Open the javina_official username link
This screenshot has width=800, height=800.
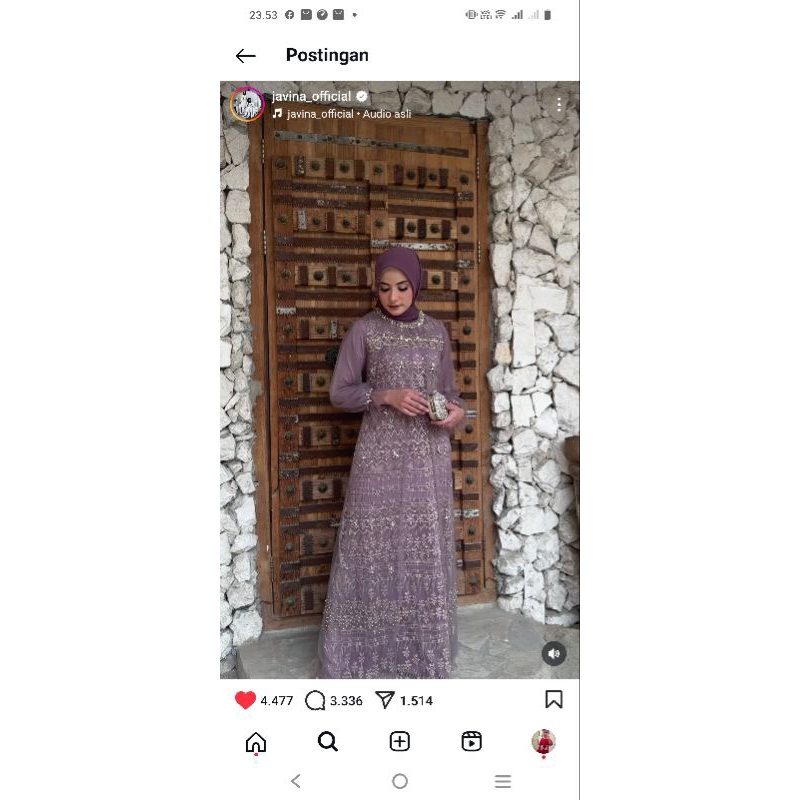pos(311,96)
